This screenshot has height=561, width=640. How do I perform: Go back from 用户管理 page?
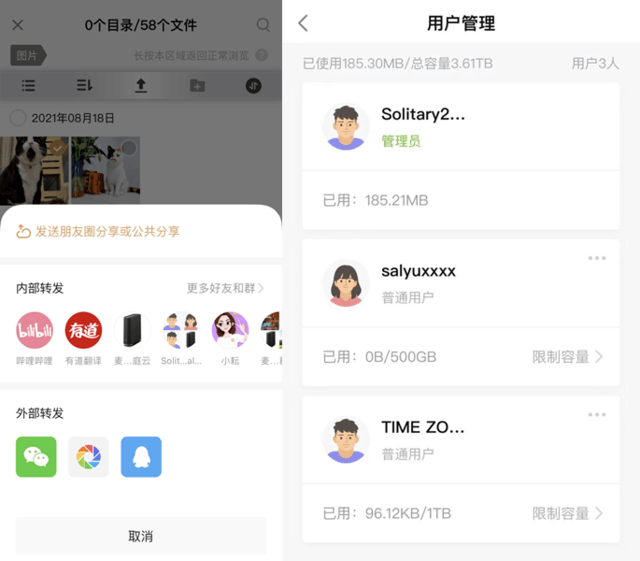coord(303,23)
